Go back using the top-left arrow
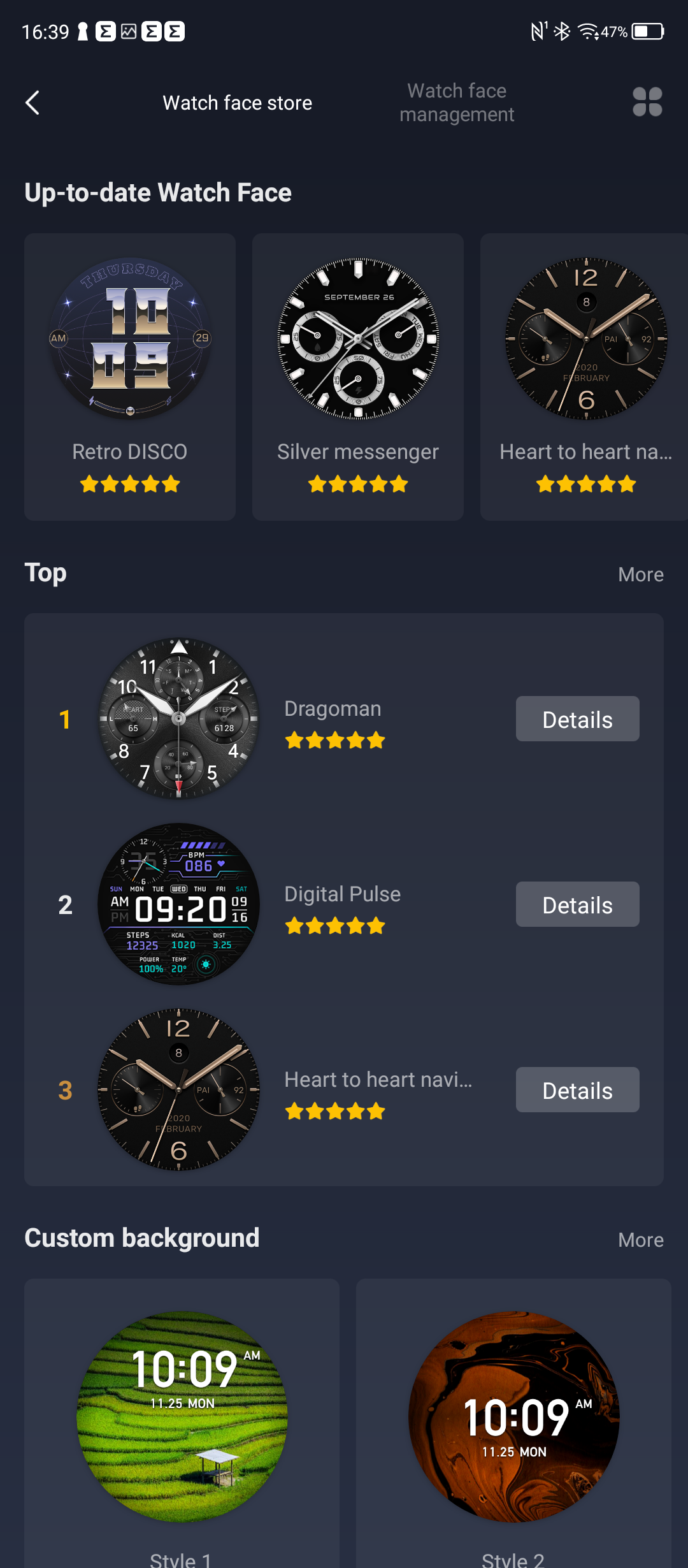Image resolution: width=688 pixels, height=1568 pixels. (32, 103)
